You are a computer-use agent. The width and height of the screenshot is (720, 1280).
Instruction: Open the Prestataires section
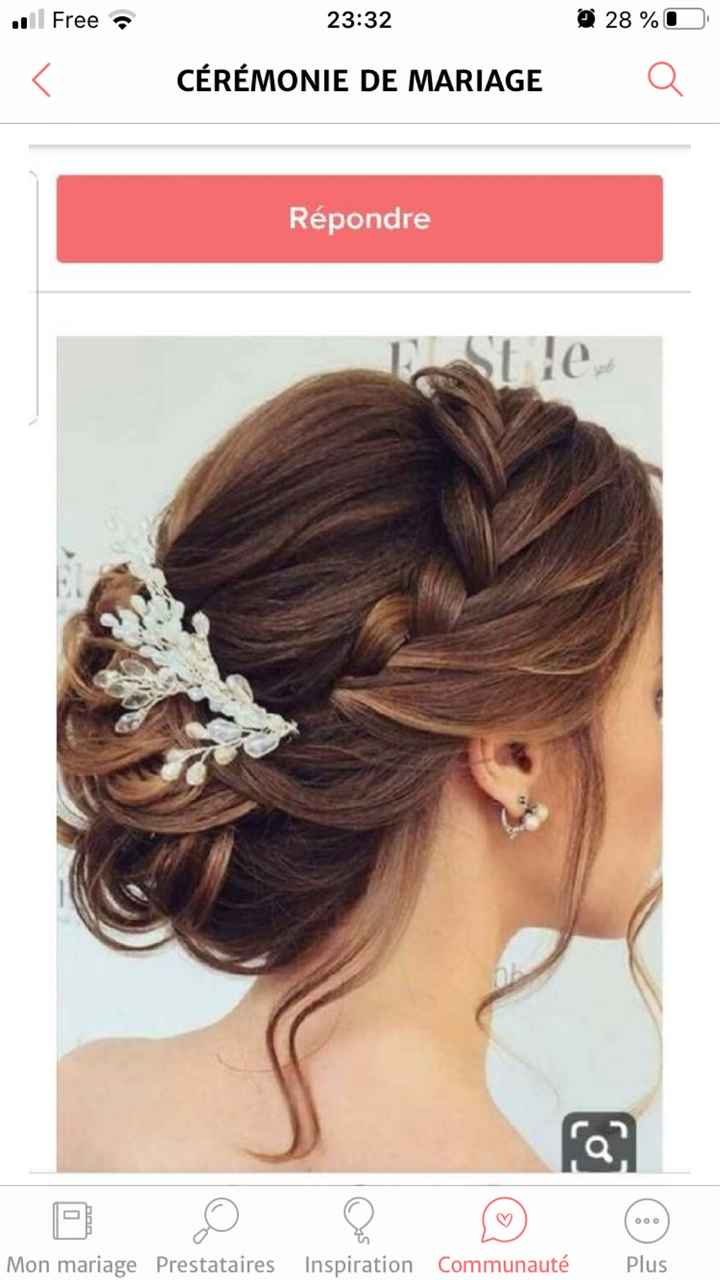pyautogui.click(x=216, y=1235)
